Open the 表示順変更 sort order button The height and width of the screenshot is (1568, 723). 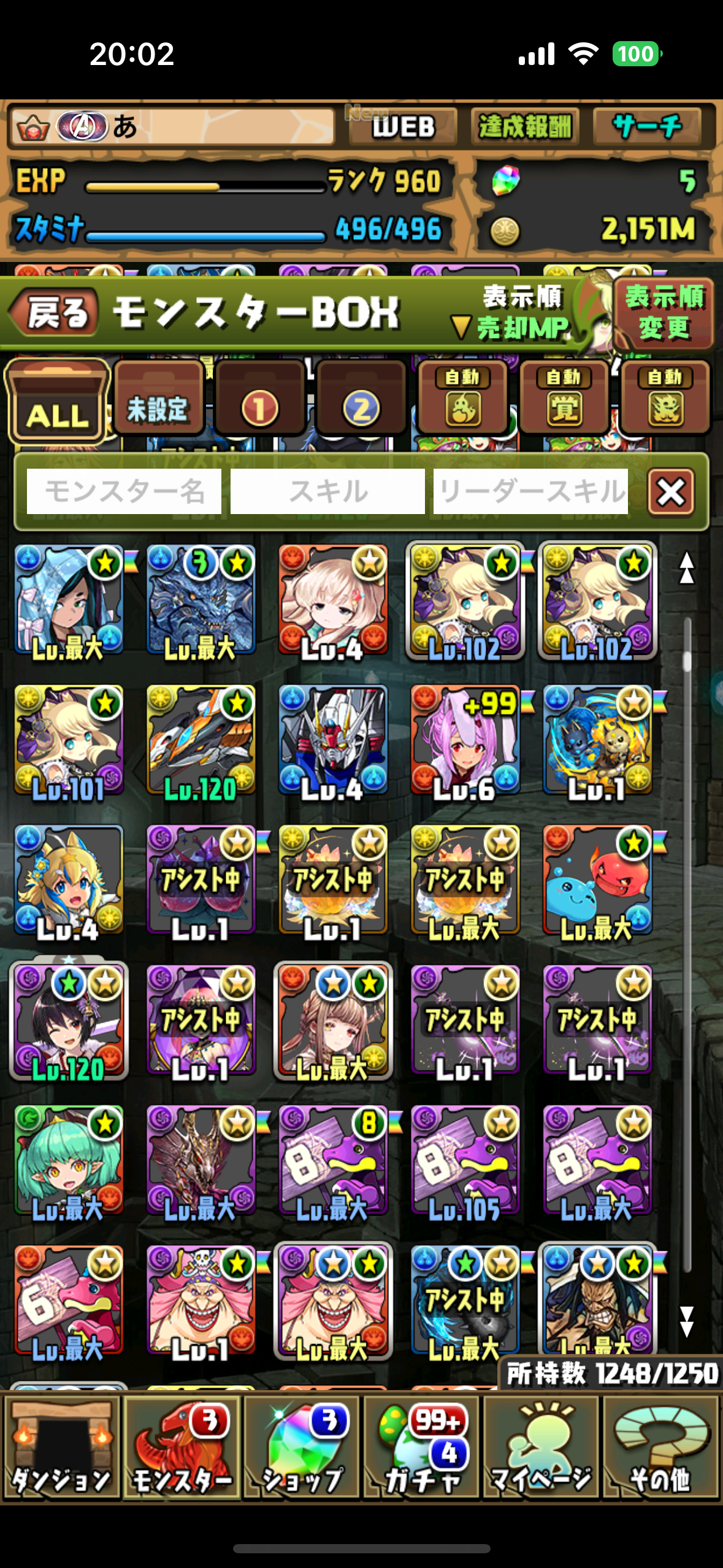(664, 313)
